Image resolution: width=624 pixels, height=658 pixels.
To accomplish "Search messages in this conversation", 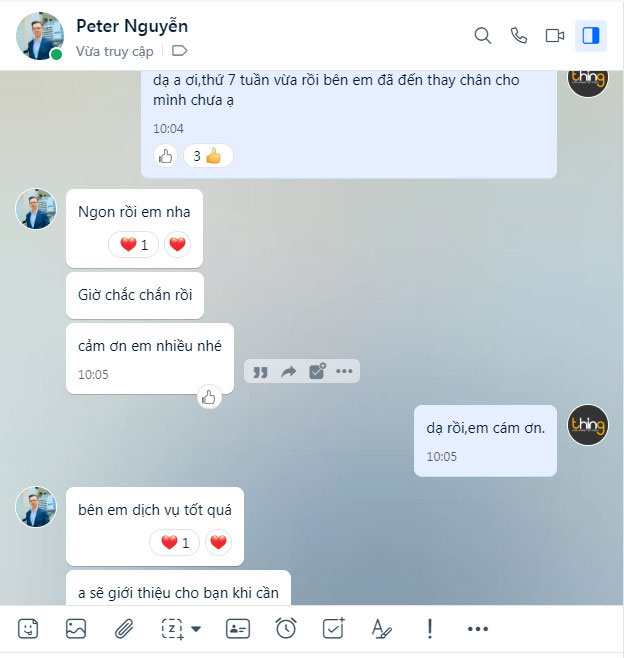I will click(x=482, y=36).
